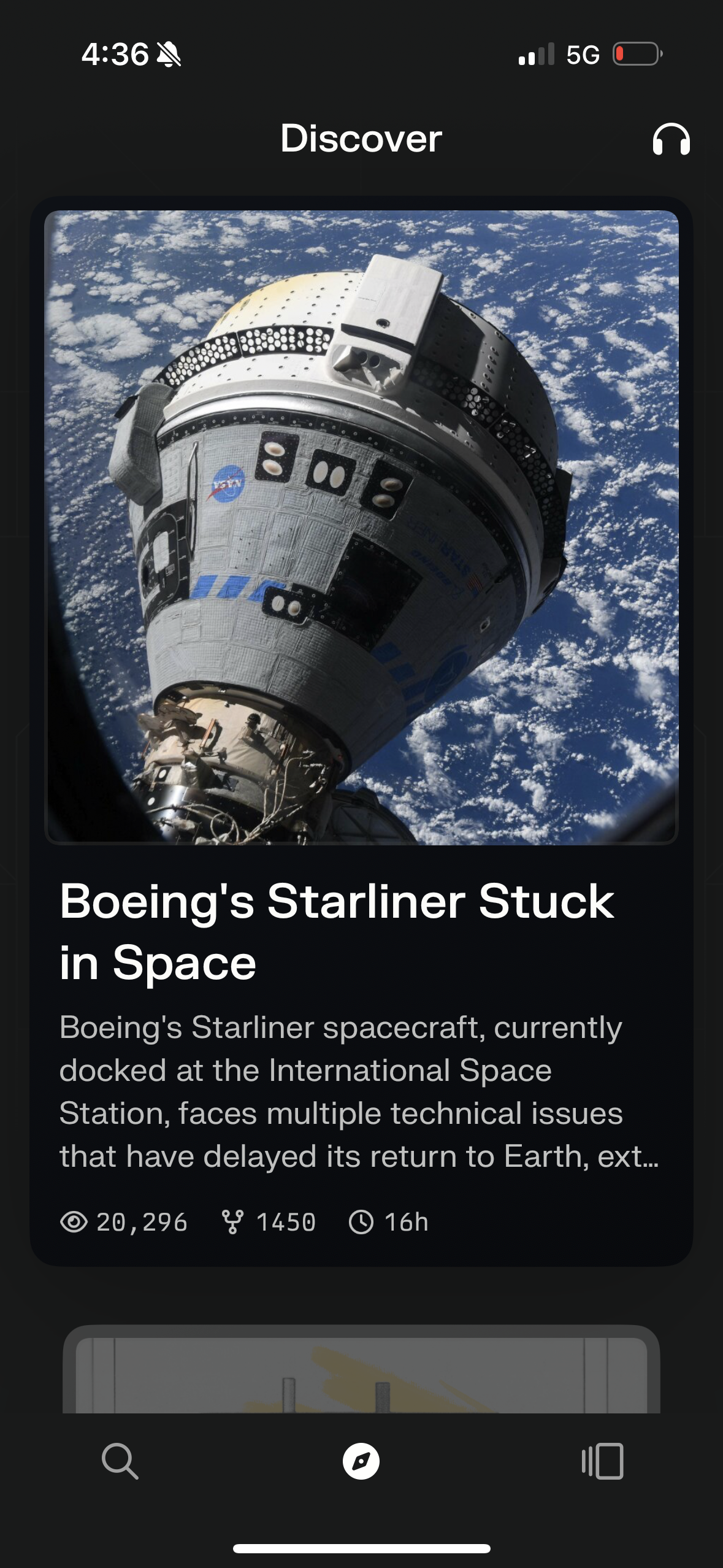Open the partially visible second article card

click(x=361, y=1373)
